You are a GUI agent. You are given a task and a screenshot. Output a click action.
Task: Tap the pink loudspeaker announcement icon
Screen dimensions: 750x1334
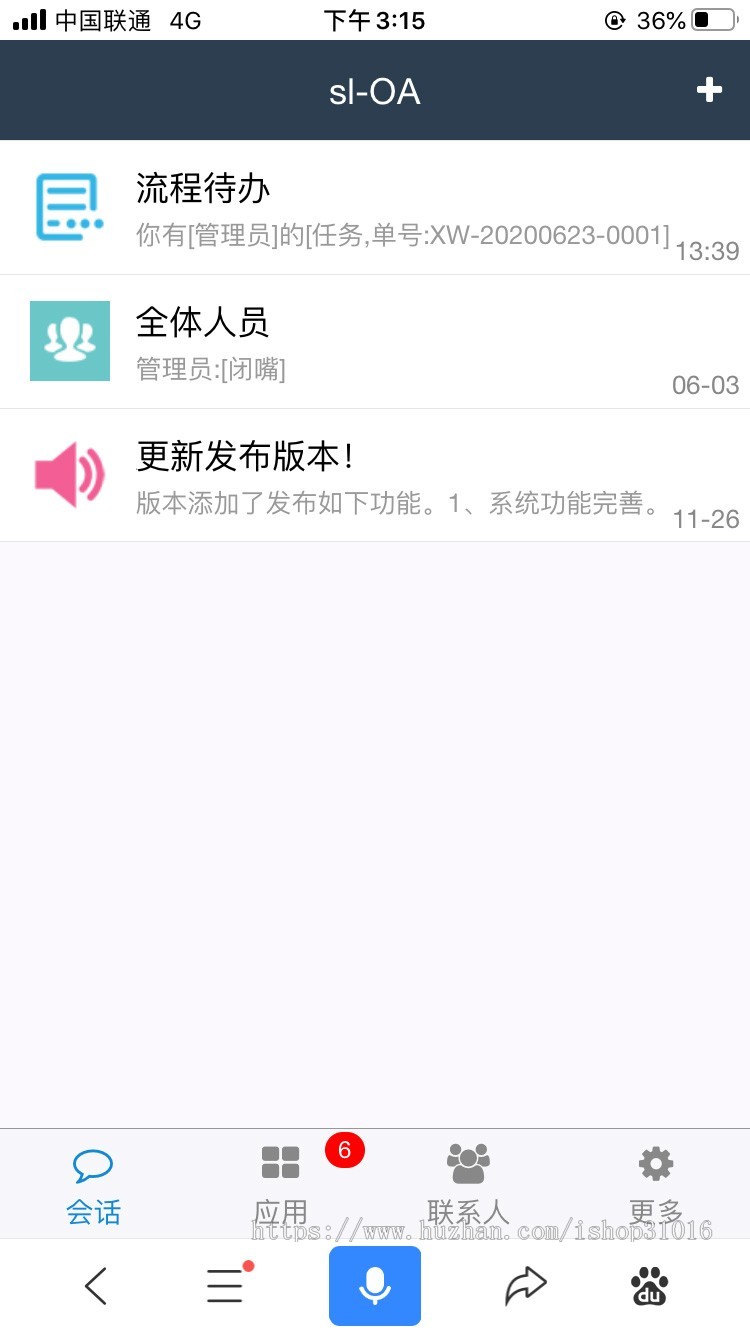point(70,475)
